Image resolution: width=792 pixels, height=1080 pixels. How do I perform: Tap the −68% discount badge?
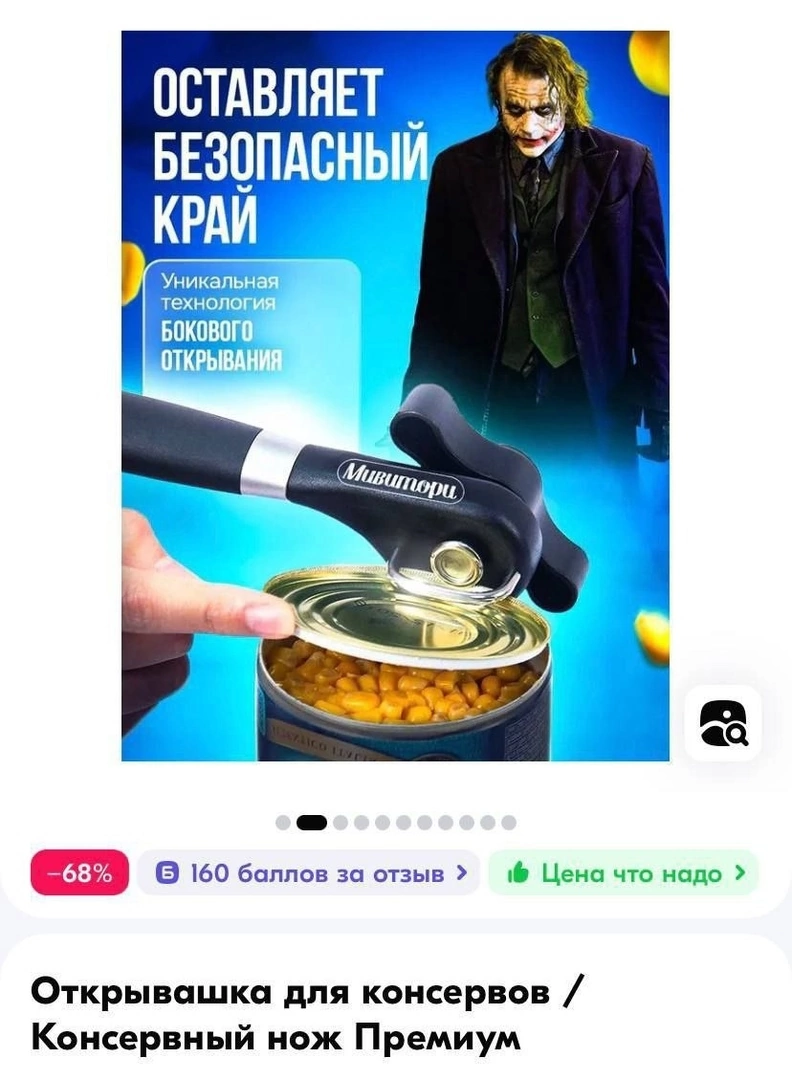click(x=80, y=873)
